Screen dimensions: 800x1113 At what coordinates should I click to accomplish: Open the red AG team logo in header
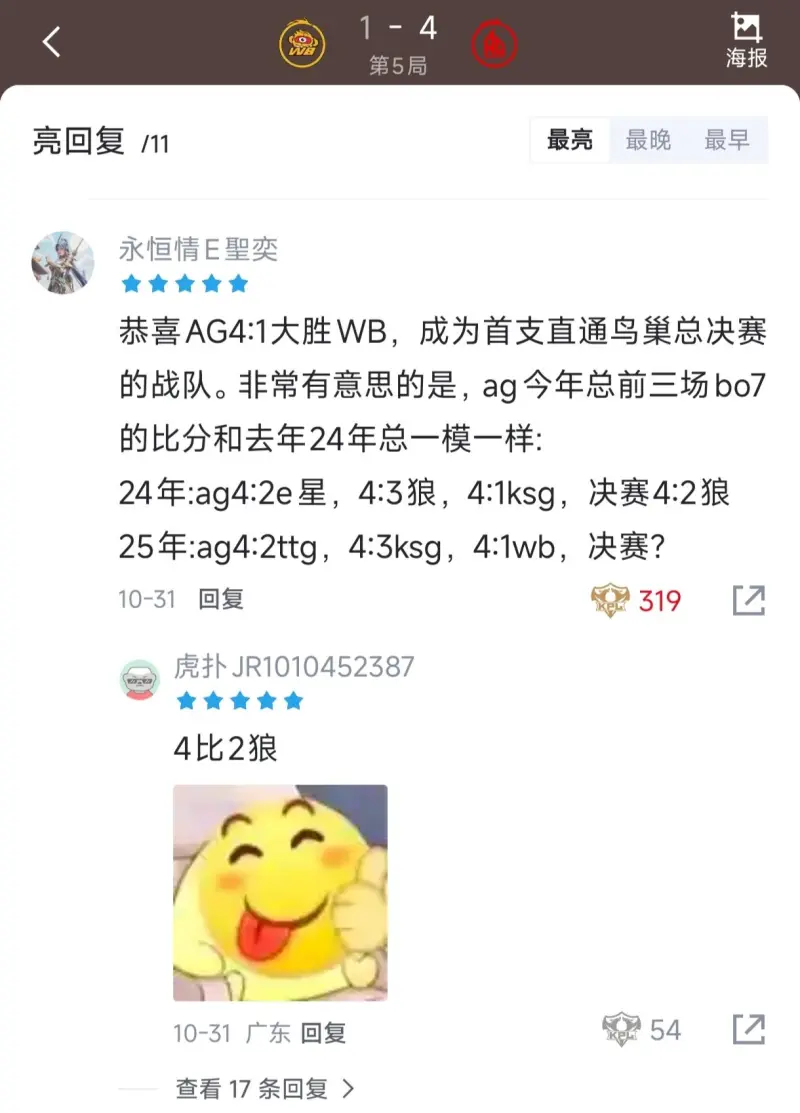[494, 45]
